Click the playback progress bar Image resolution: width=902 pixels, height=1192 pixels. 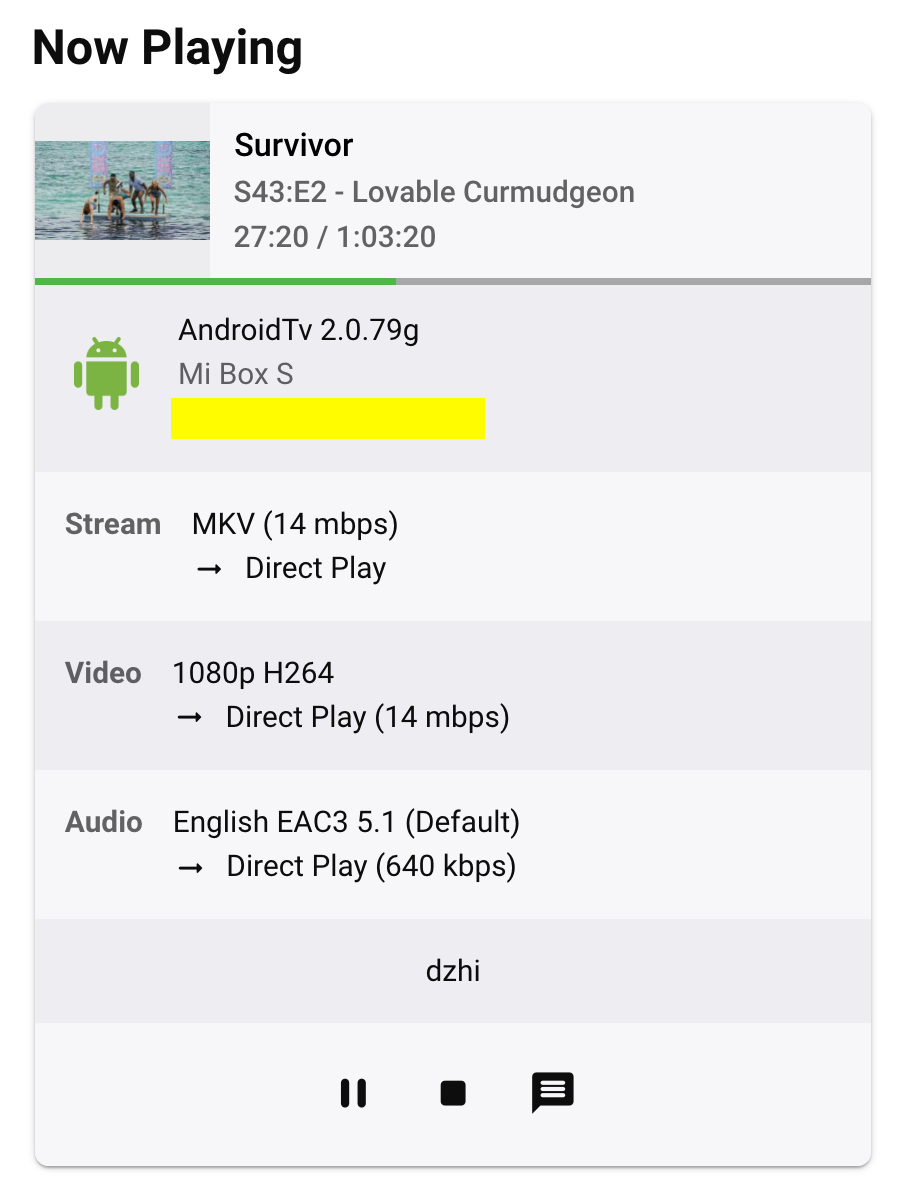450,282
